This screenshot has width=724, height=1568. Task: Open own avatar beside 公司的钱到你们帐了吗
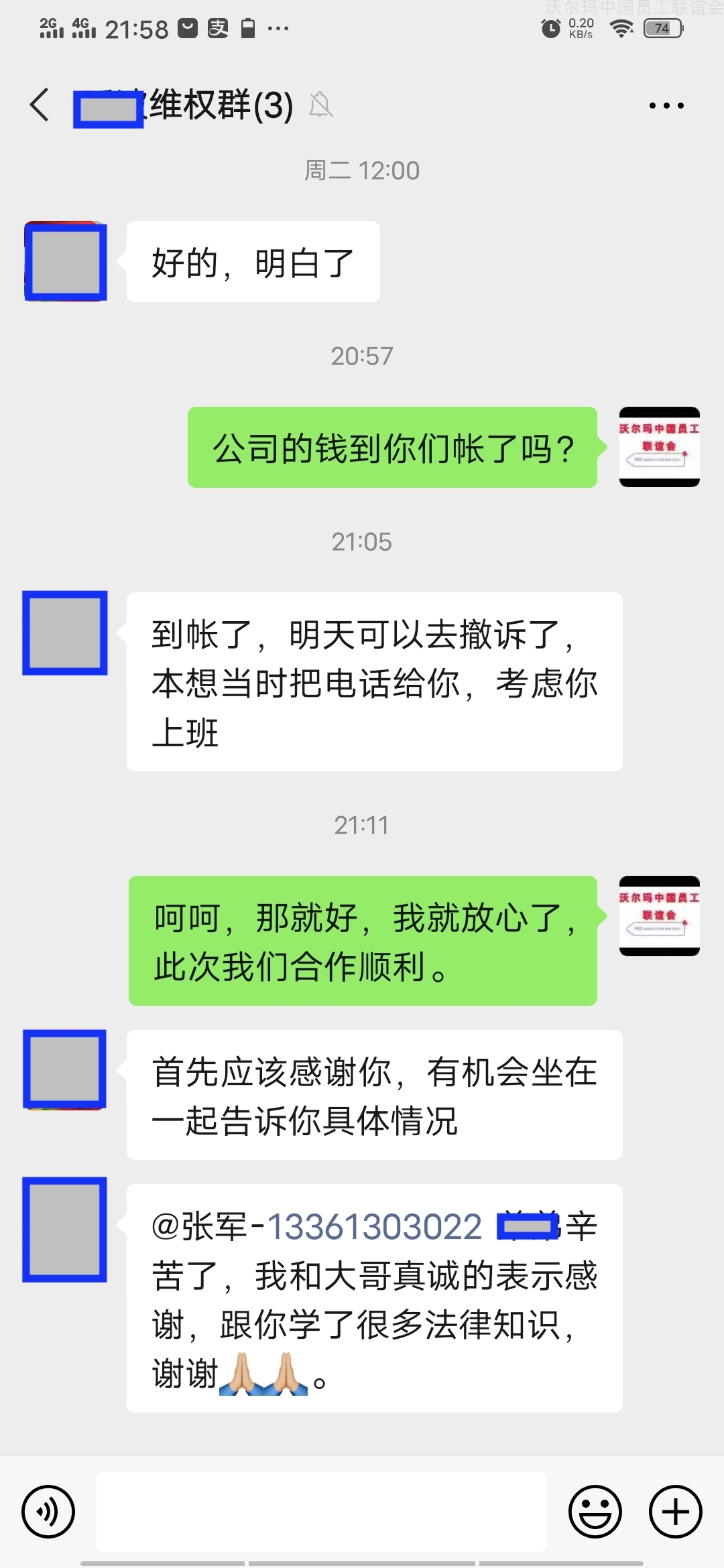coord(660,447)
